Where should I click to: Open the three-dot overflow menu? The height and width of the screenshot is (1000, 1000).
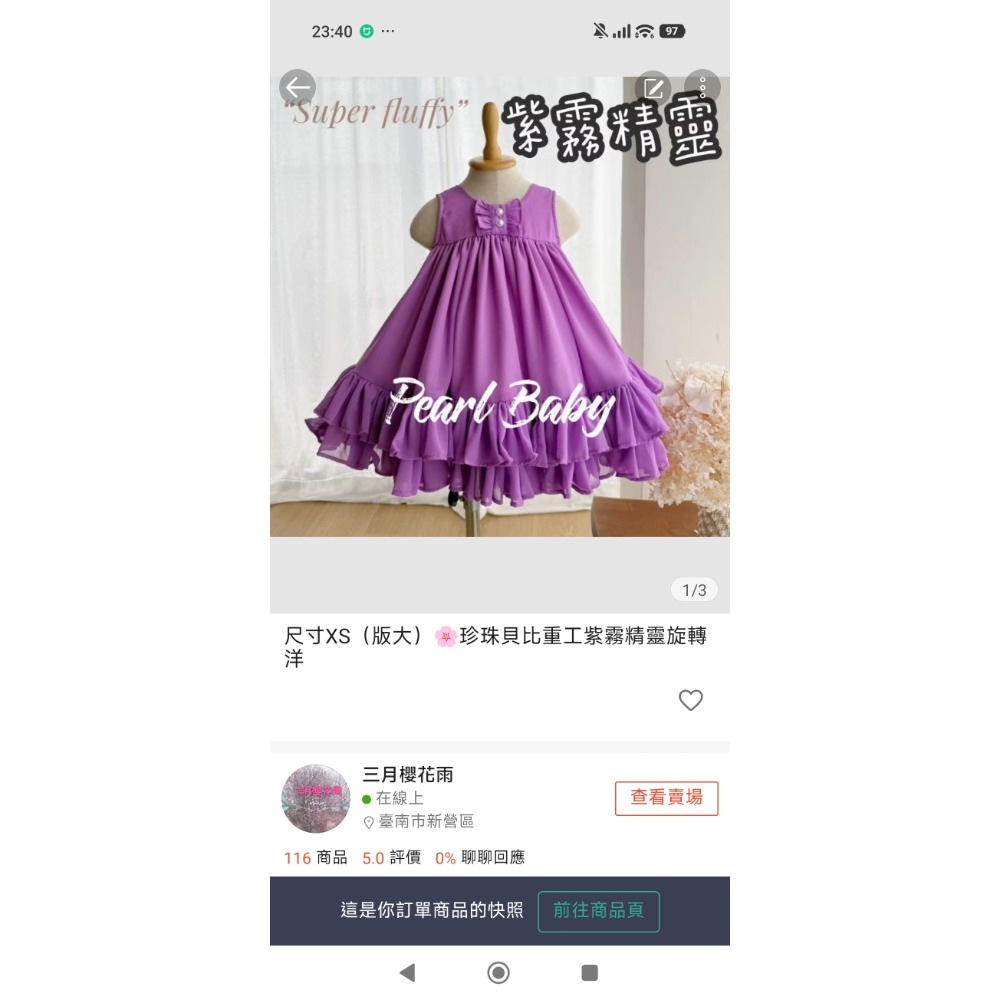[703, 88]
